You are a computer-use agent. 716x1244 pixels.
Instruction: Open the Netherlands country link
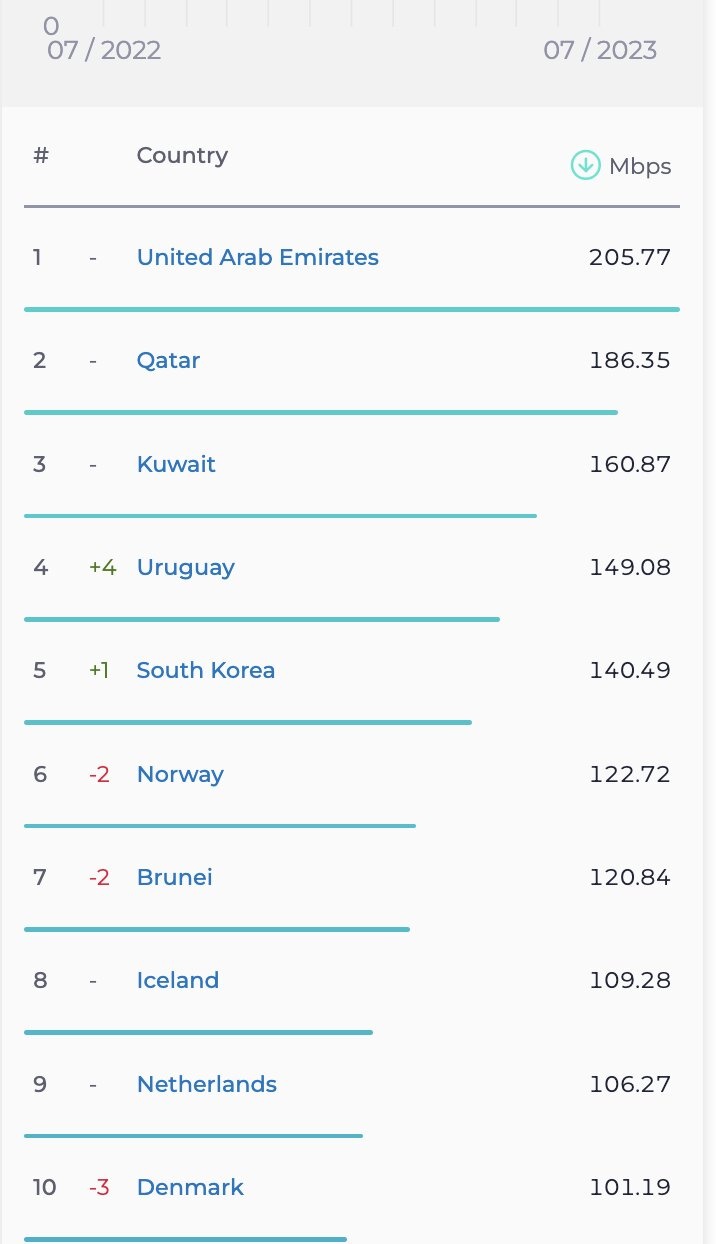[x=206, y=1084]
